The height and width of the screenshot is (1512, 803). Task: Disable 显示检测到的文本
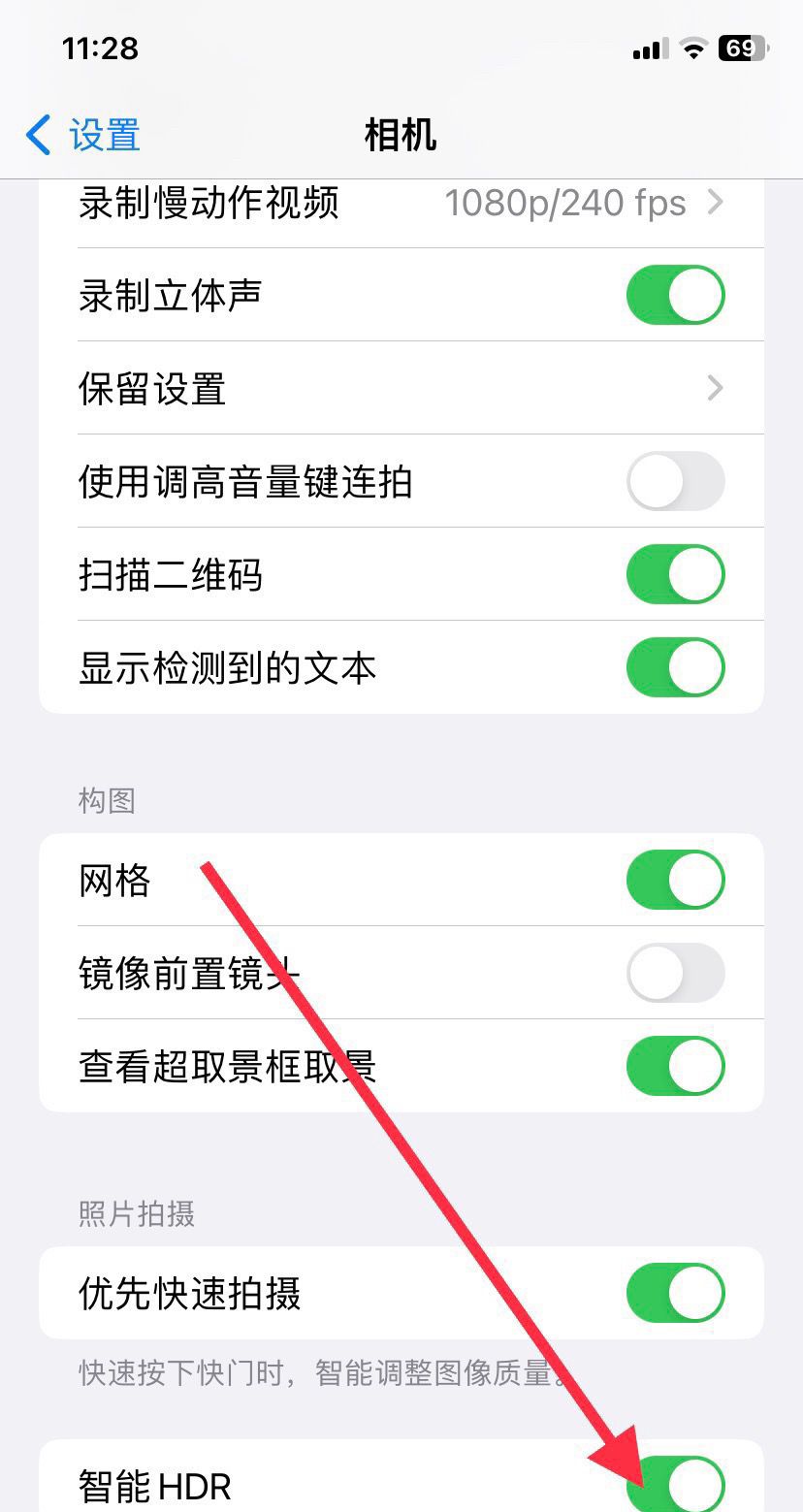pyautogui.click(x=675, y=666)
